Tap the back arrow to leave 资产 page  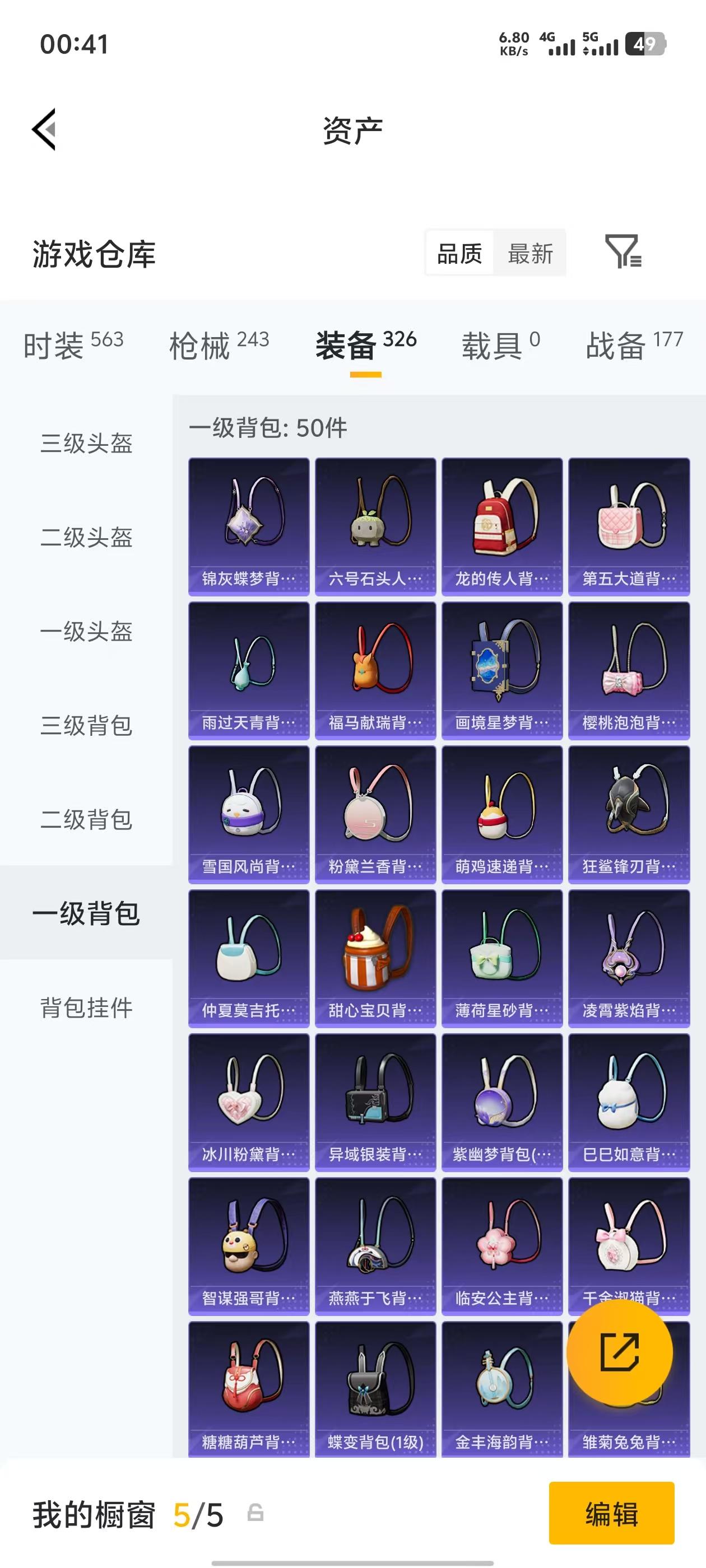click(x=43, y=129)
